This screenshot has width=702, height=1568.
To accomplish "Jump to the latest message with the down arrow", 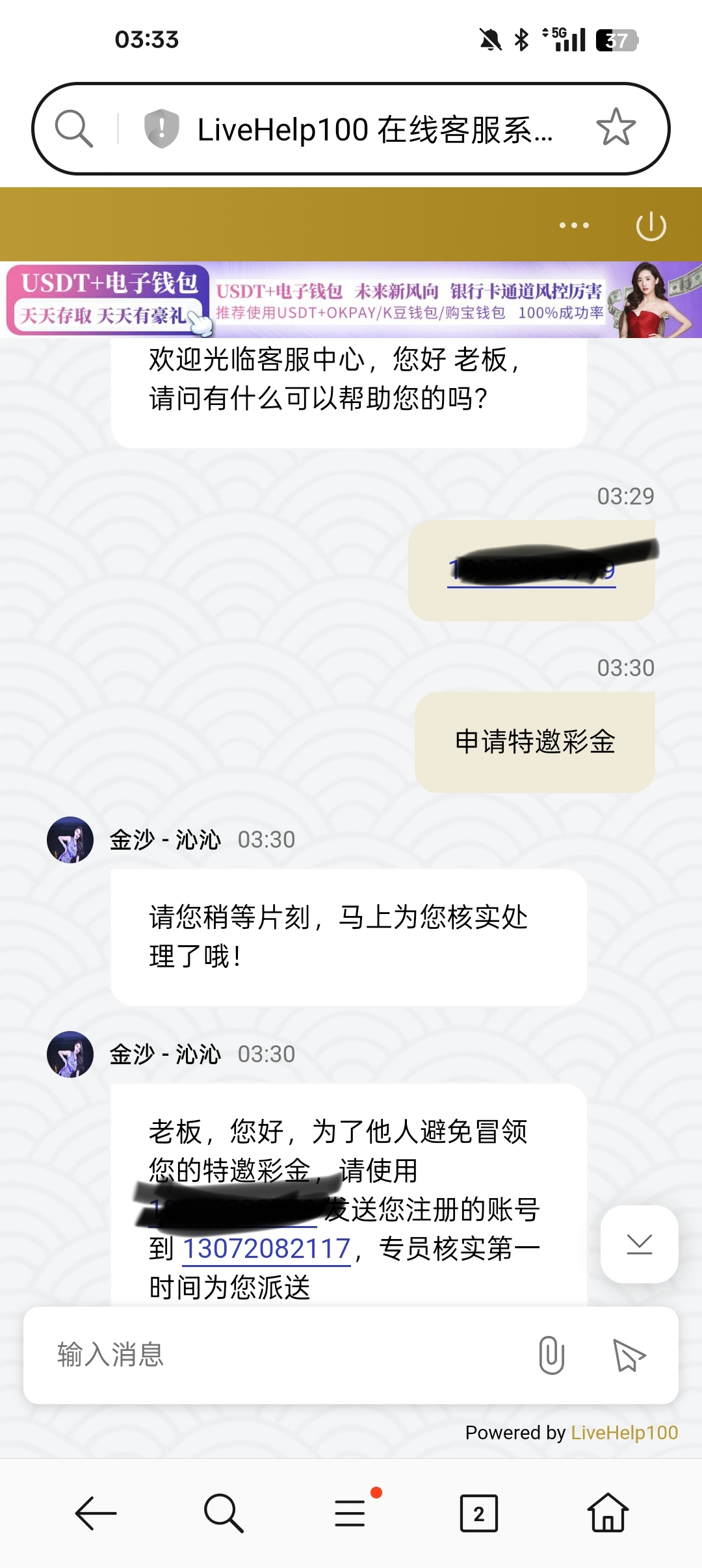I will tap(639, 1244).
